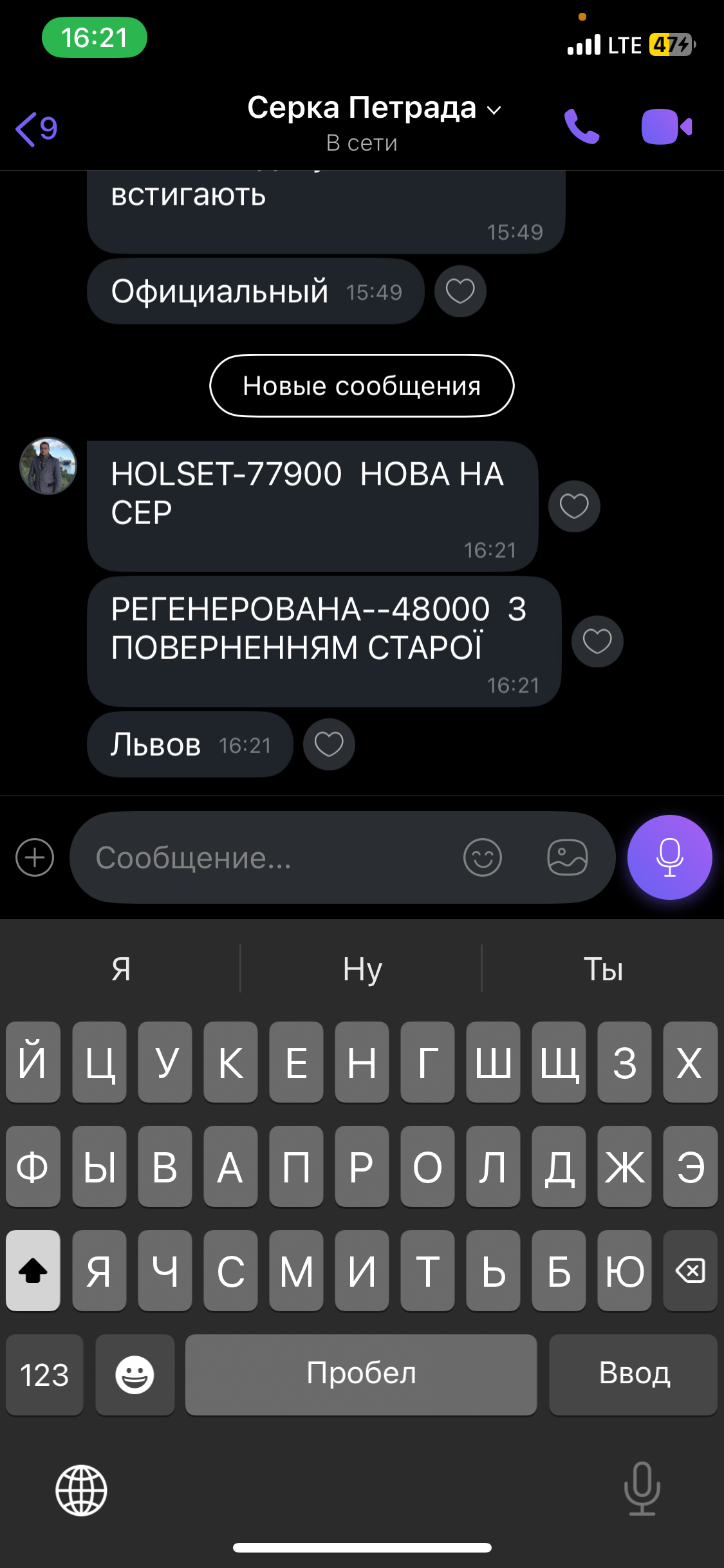This screenshot has height=1568, width=724.
Task: Like the message "Официальный"
Action: tap(460, 291)
